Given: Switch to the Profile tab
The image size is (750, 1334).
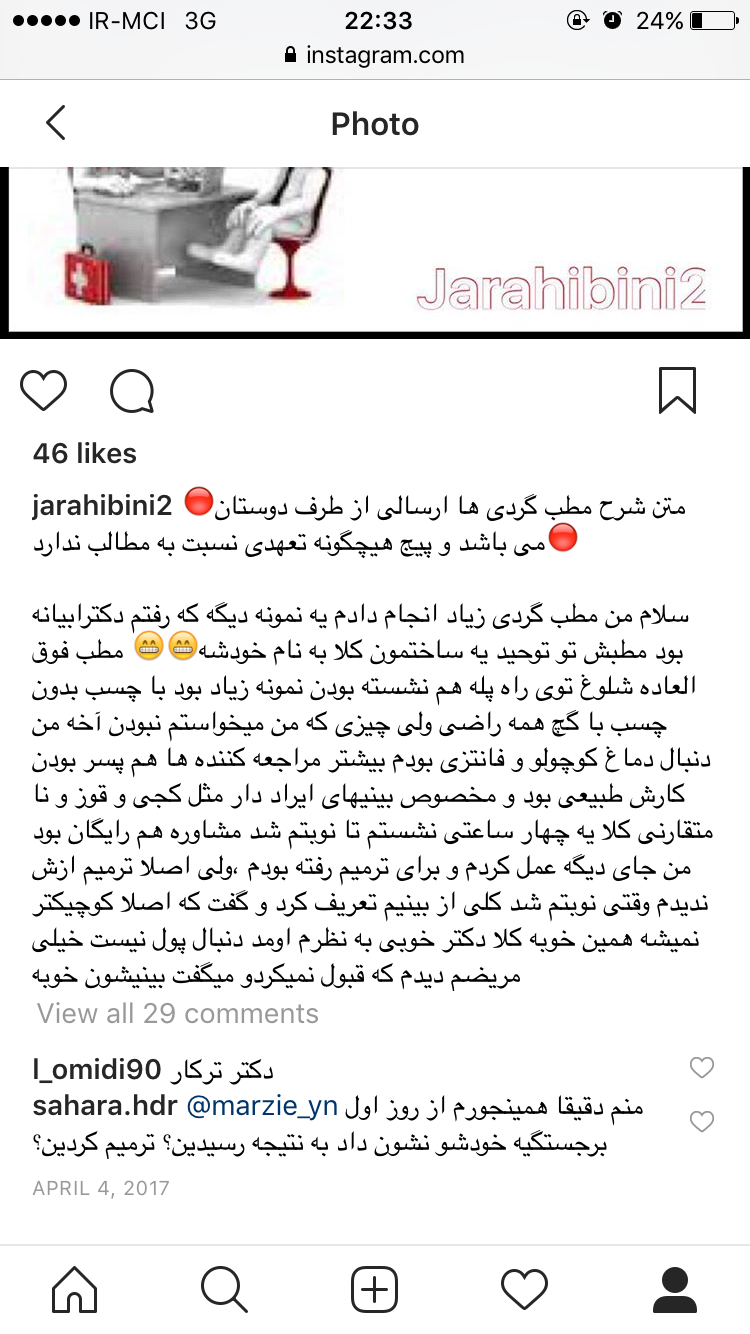Looking at the screenshot, I should 675,1289.
